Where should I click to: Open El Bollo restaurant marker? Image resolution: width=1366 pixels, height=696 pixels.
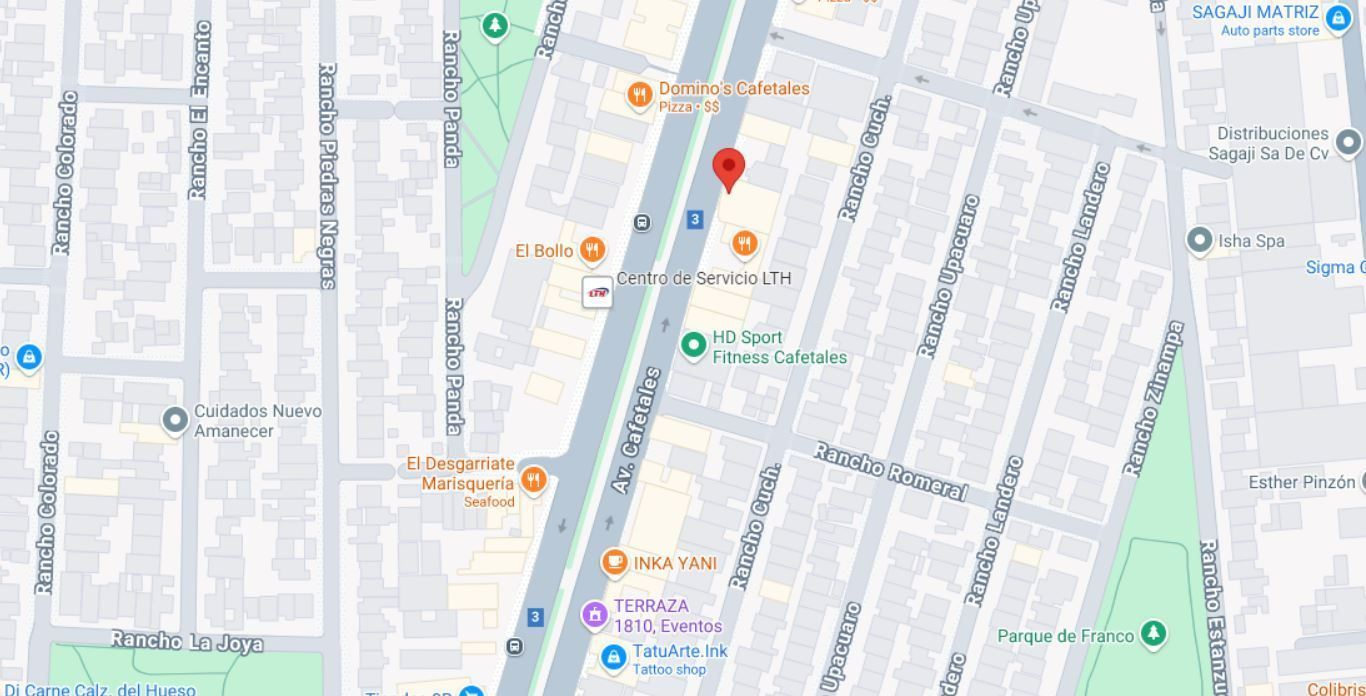pyautogui.click(x=593, y=250)
